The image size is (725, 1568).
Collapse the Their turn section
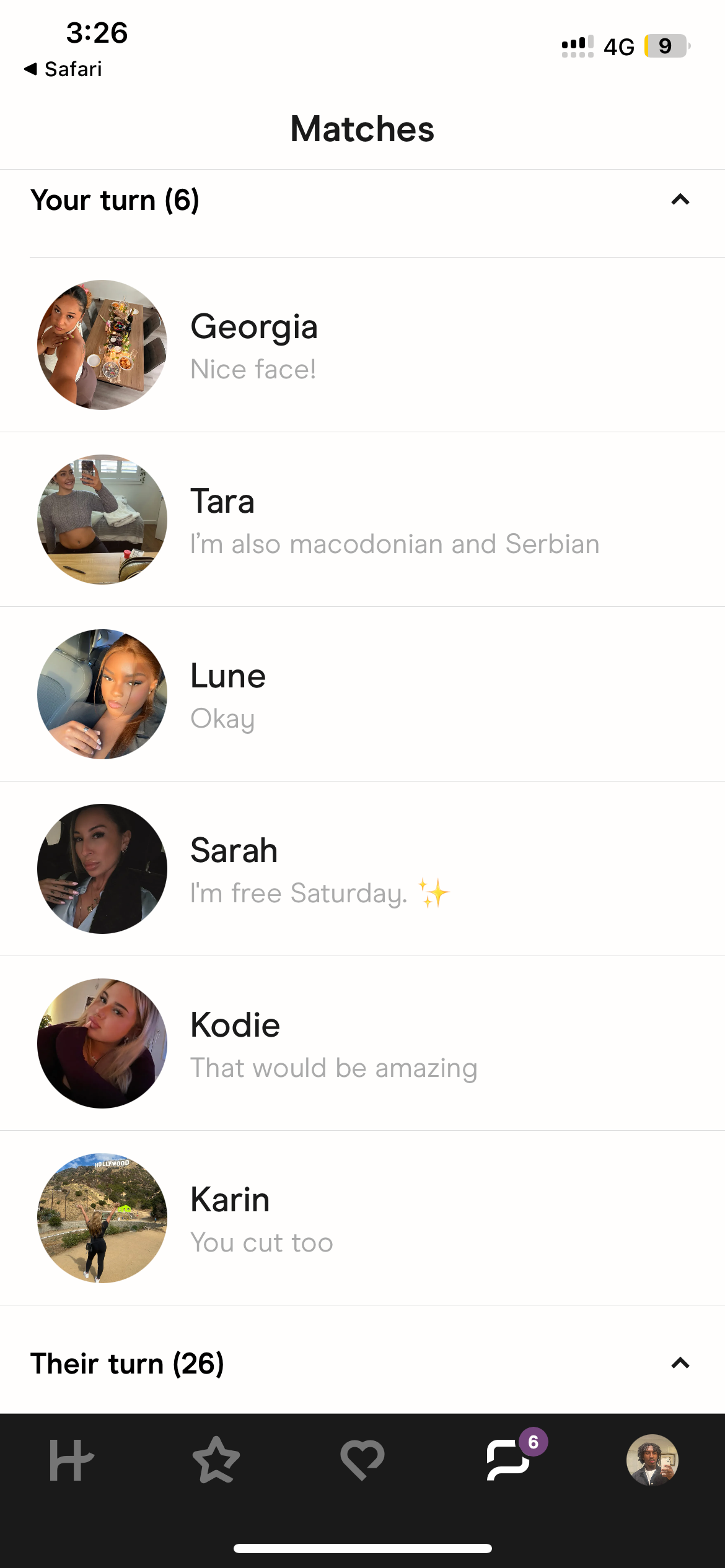point(680,1363)
